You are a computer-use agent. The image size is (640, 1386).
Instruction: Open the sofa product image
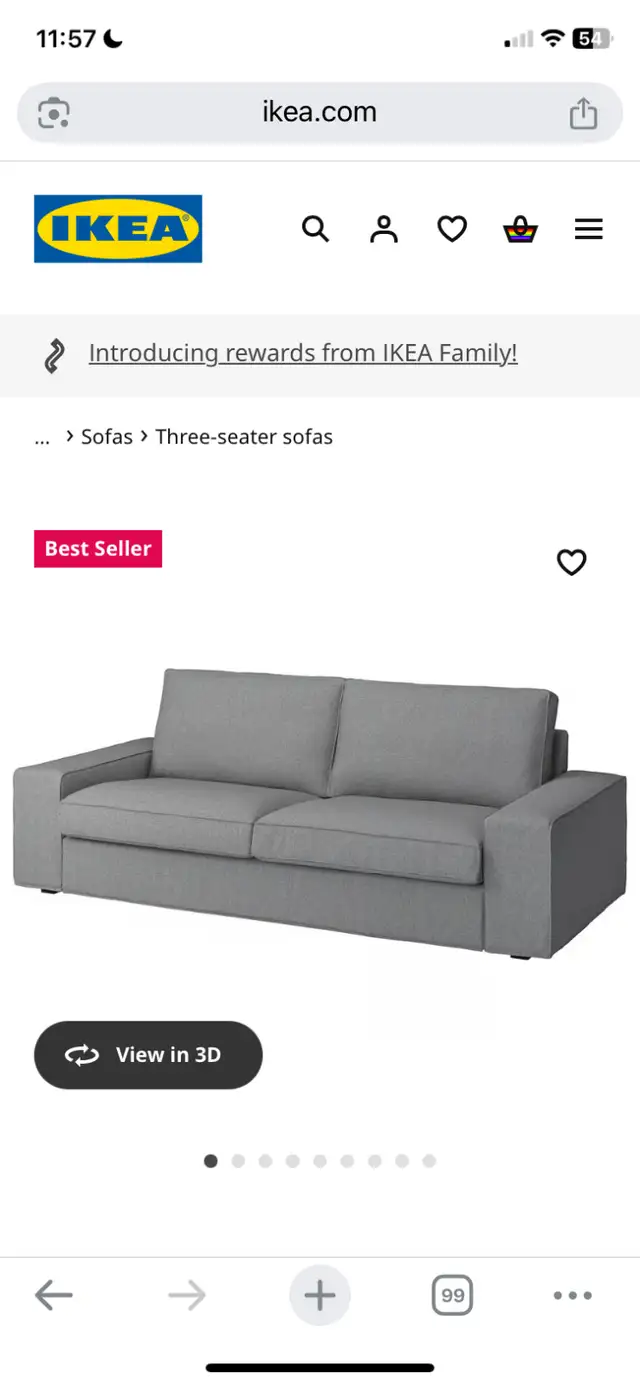pyautogui.click(x=320, y=812)
